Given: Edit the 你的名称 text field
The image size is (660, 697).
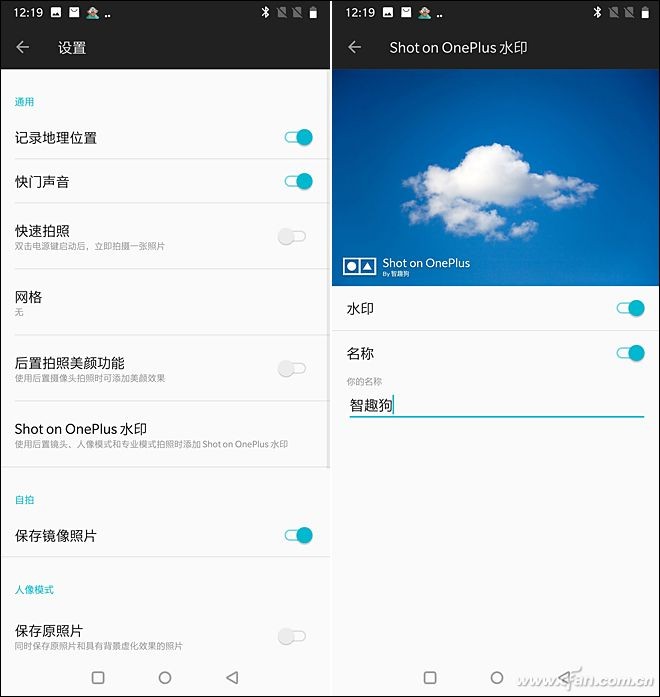Looking at the screenshot, I should 495,405.
